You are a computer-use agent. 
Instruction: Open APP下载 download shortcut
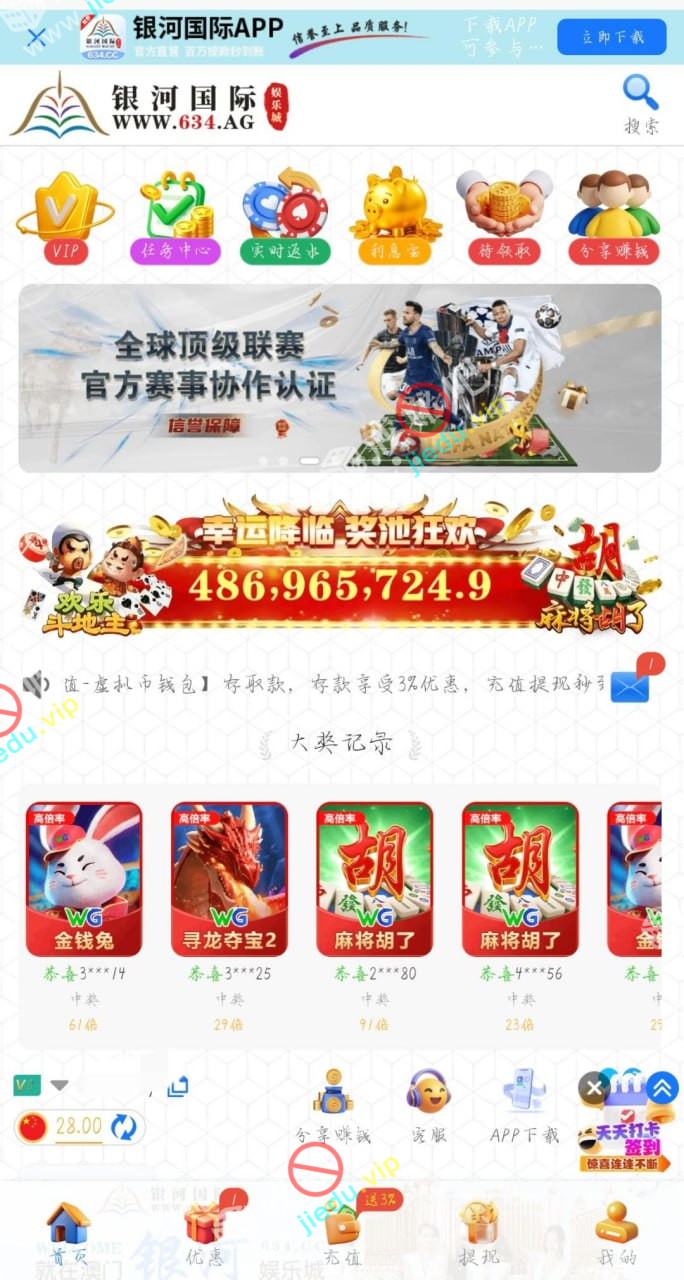point(524,1105)
